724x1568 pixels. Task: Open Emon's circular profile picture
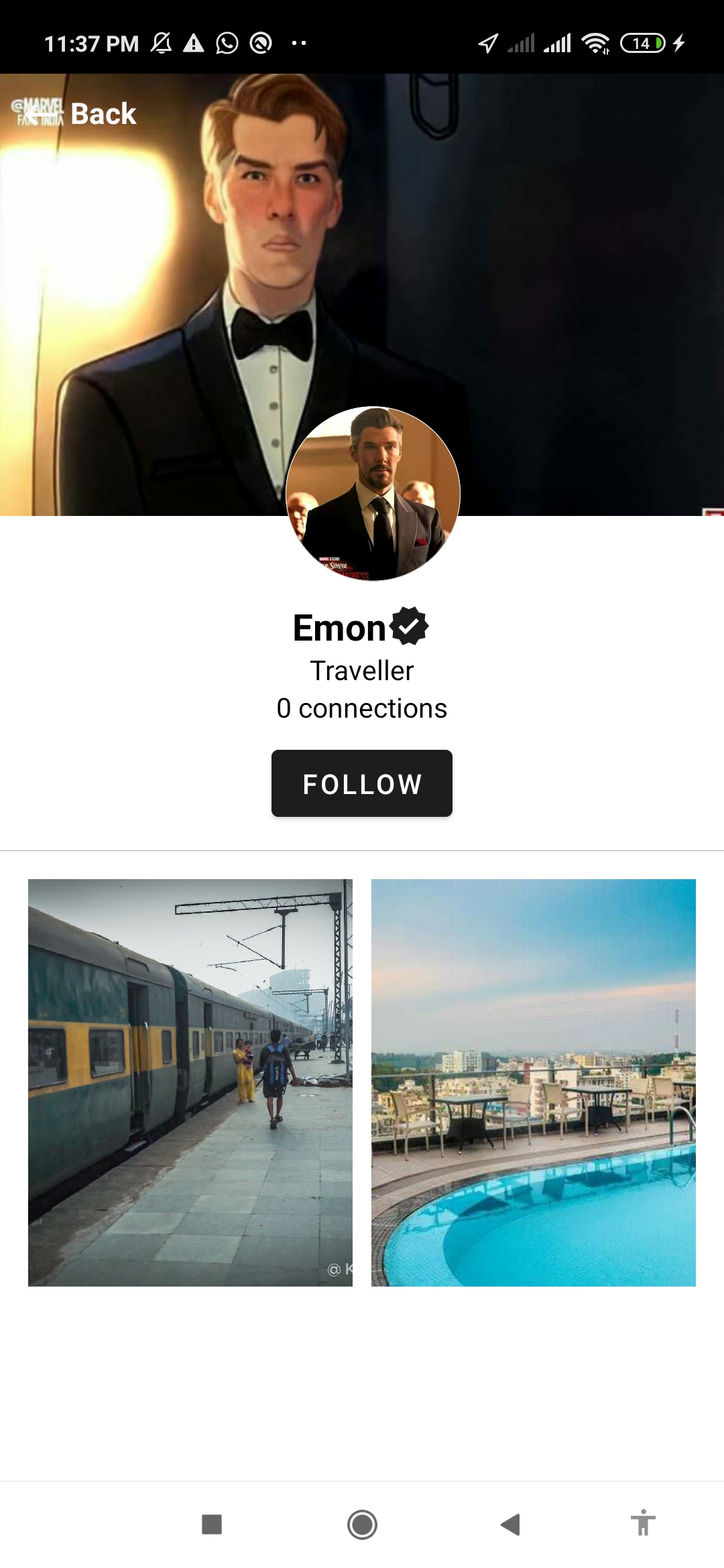coord(373,494)
